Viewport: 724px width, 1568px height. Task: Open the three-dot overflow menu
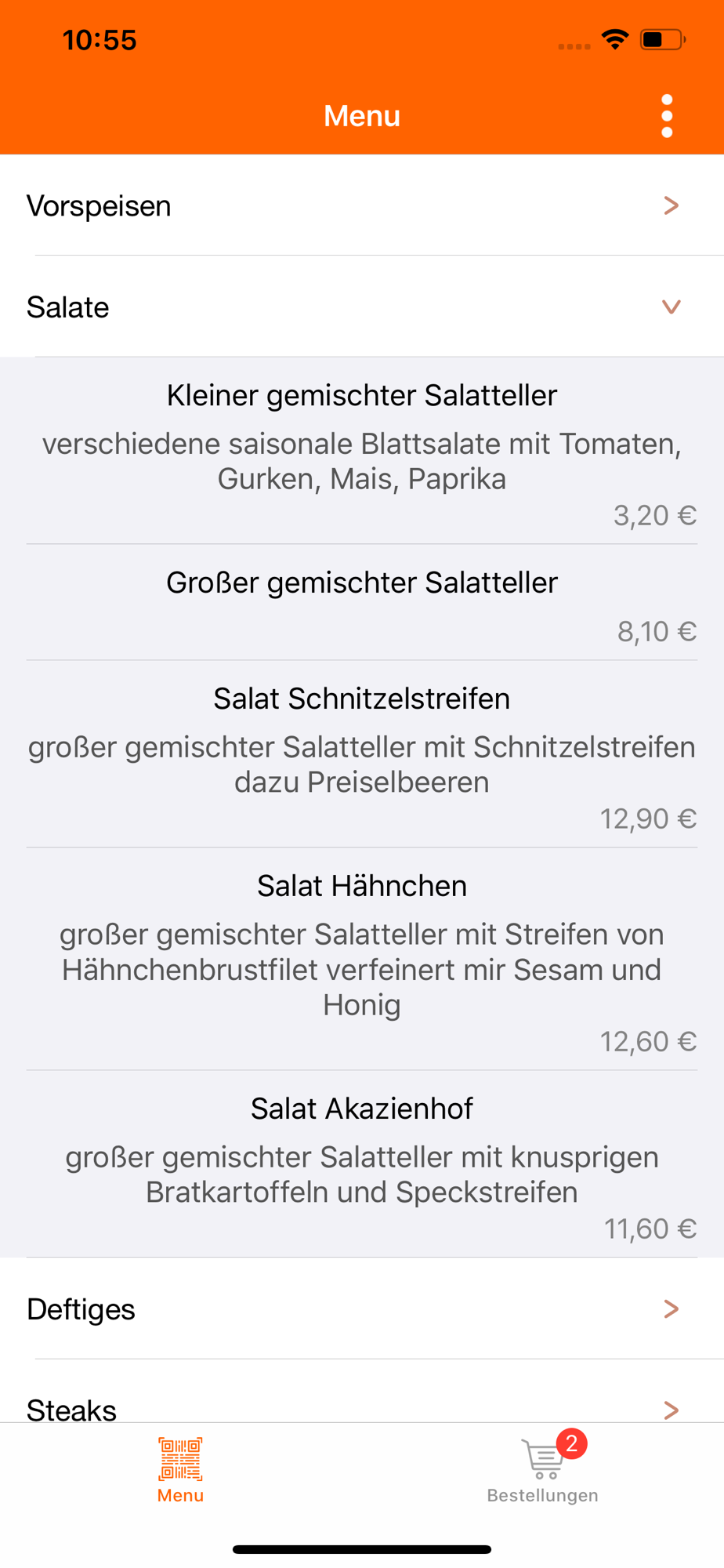(x=667, y=116)
